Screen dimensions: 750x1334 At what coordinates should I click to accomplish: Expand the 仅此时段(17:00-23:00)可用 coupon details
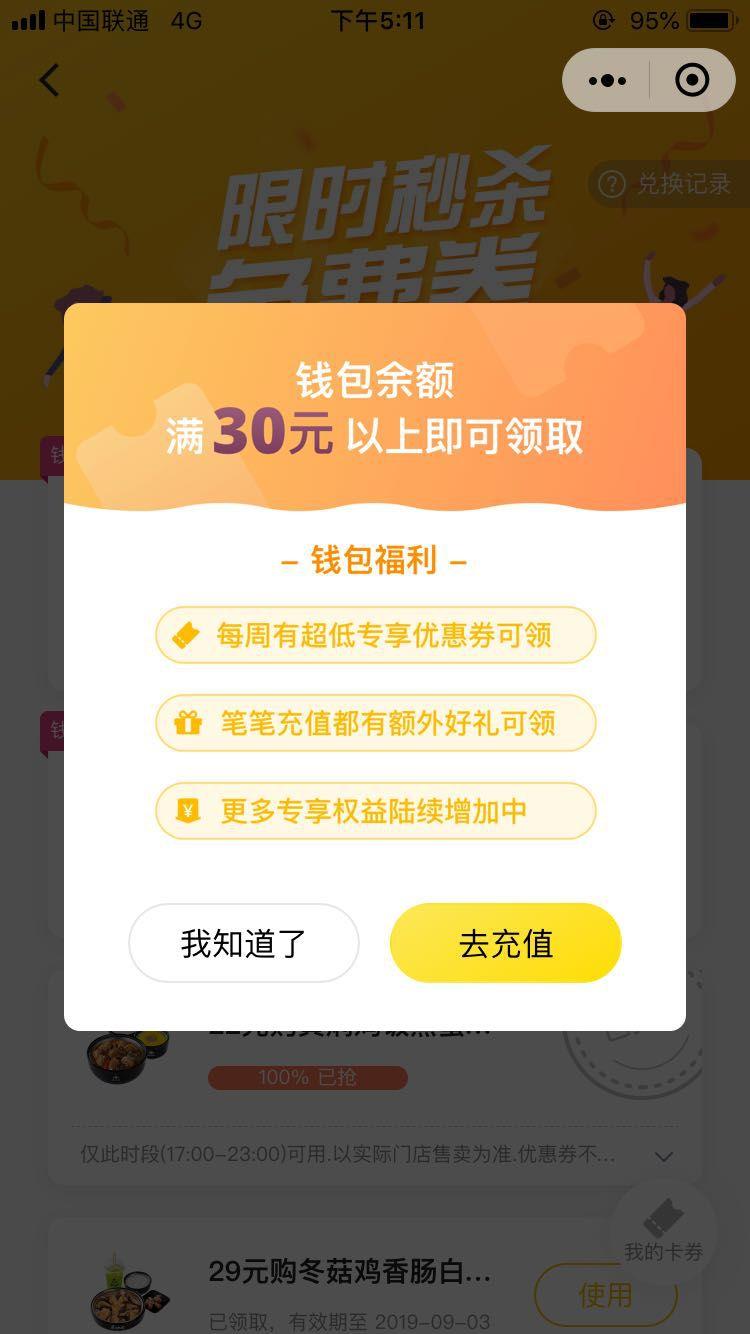(663, 1156)
